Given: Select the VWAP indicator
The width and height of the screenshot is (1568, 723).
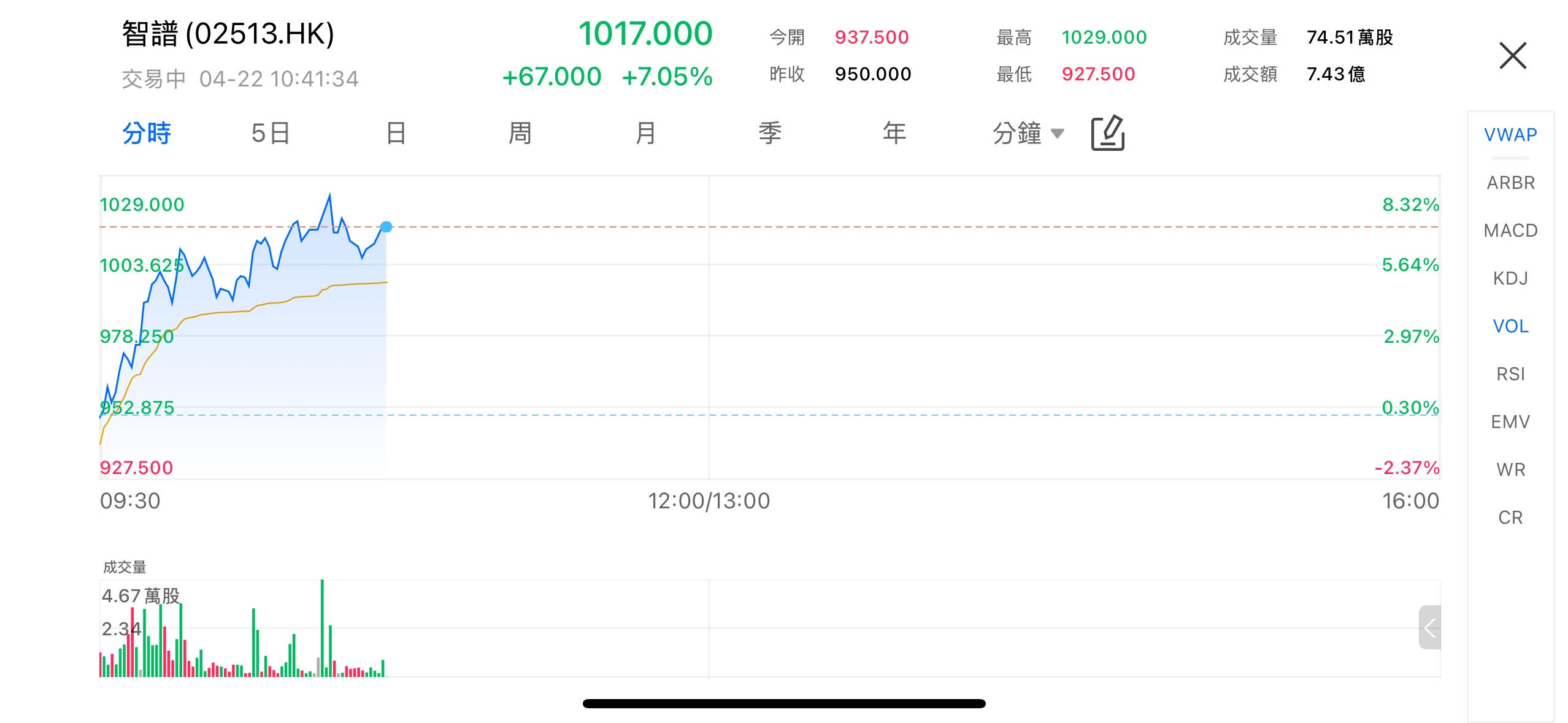Looking at the screenshot, I should coord(1510,135).
